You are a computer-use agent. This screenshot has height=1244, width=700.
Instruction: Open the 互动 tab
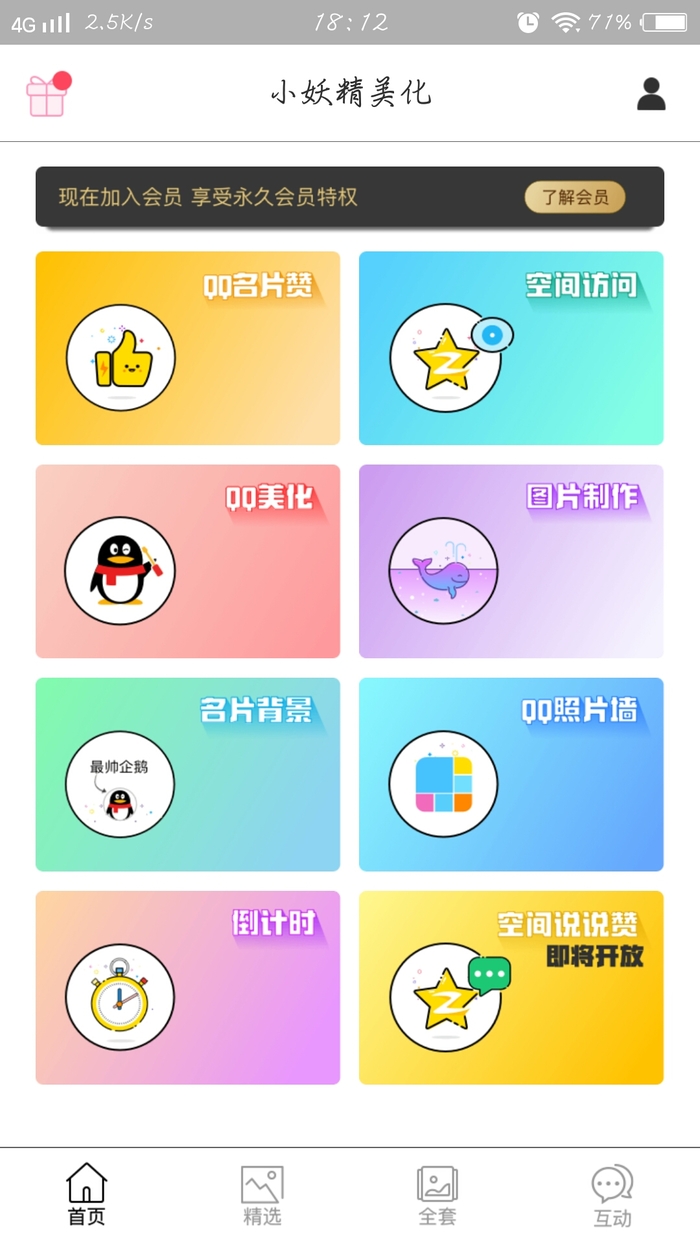coord(612,1195)
